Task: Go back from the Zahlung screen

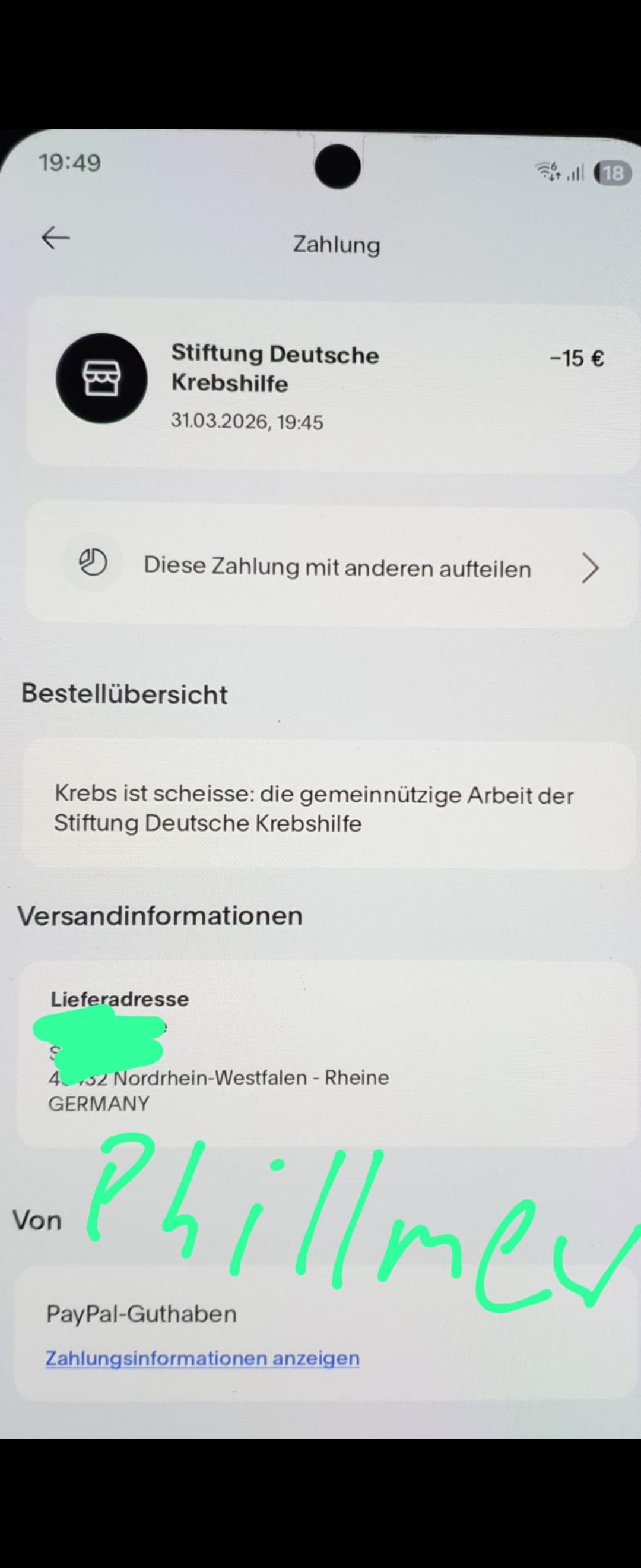Action: coord(55,238)
